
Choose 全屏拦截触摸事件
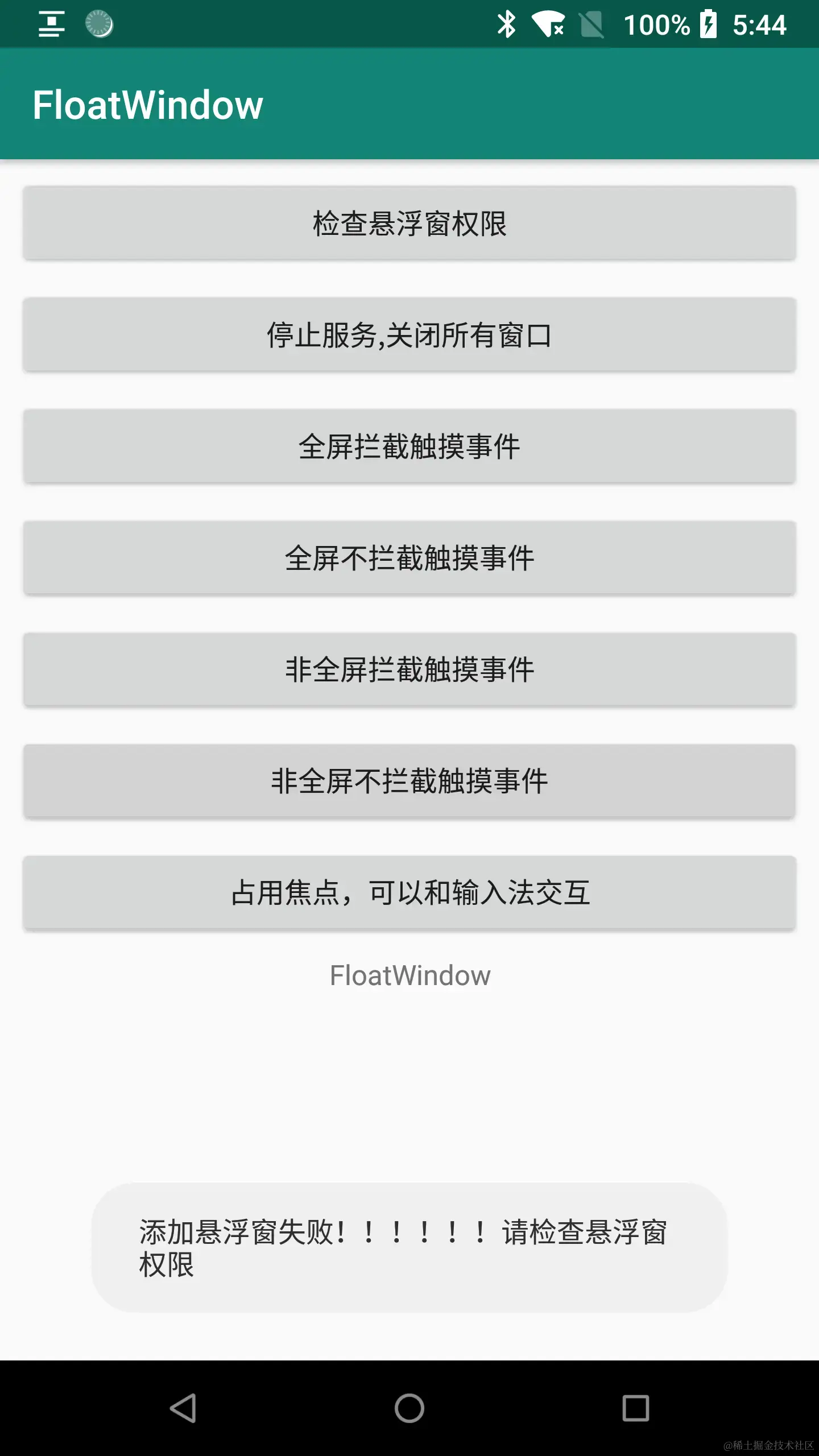[409, 446]
